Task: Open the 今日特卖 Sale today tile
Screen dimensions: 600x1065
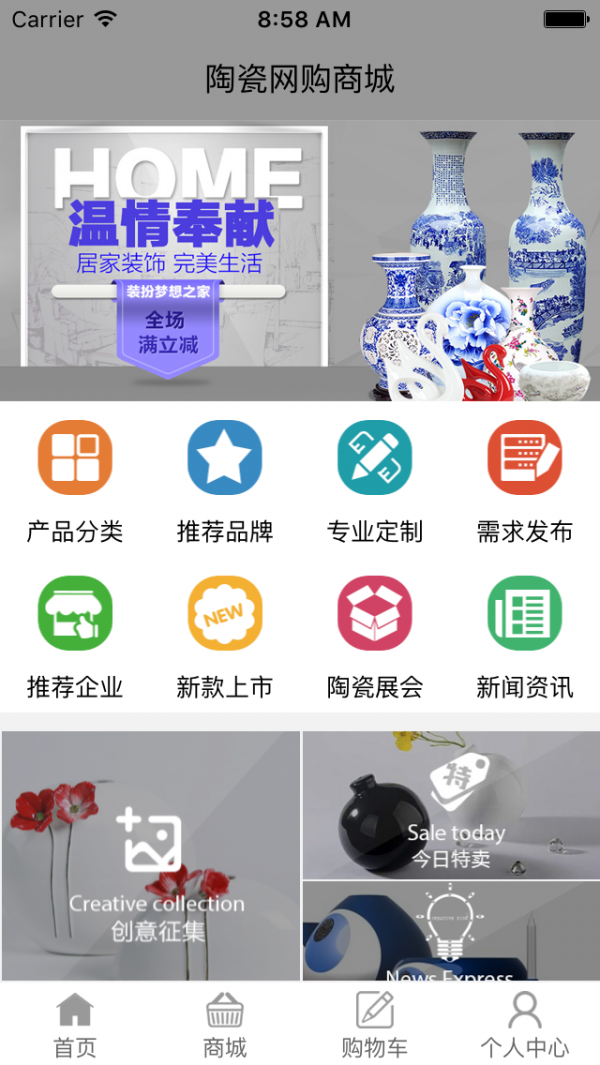Action: pyautogui.click(x=451, y=805)
